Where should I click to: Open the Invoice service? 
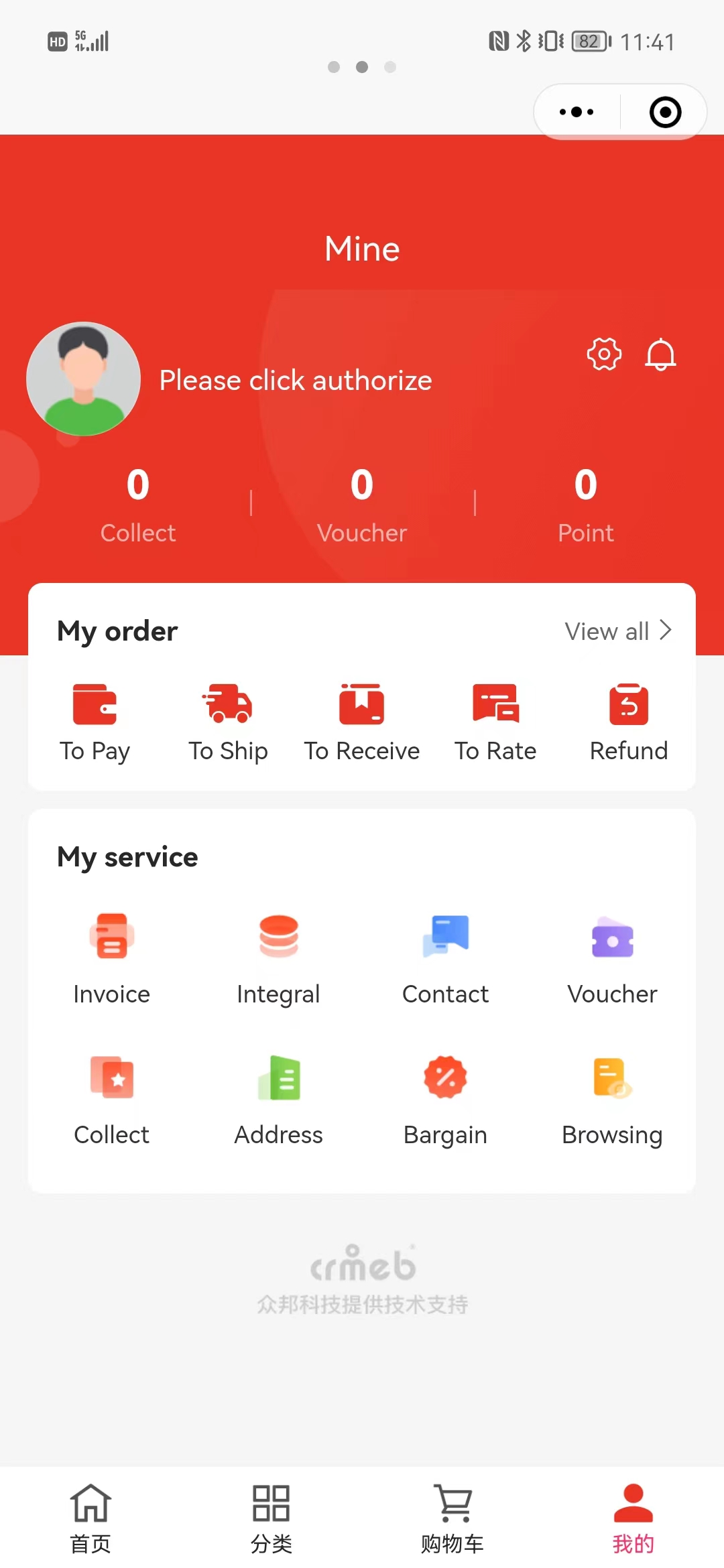coord(111,958)
